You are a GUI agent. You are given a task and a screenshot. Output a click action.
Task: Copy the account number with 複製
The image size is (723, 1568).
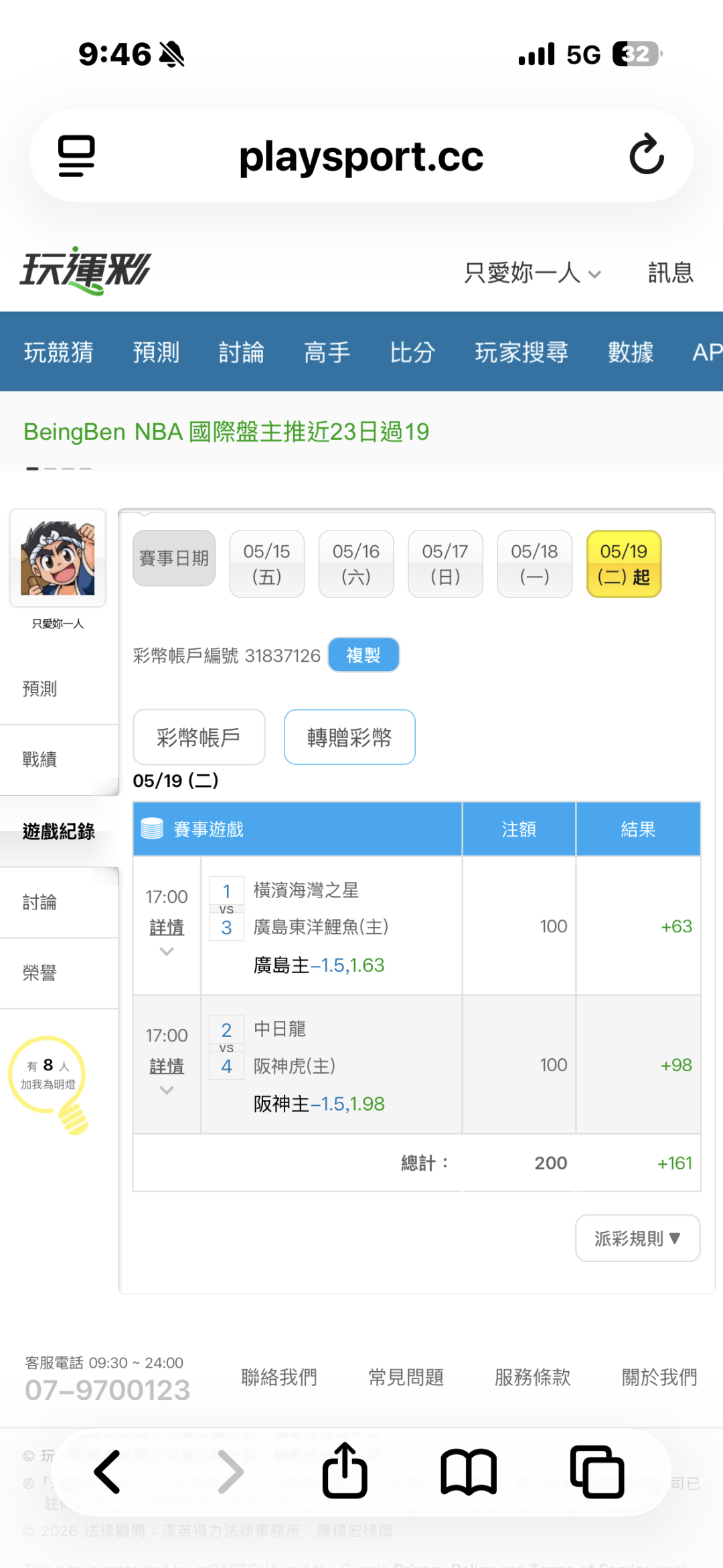(364, 655)
